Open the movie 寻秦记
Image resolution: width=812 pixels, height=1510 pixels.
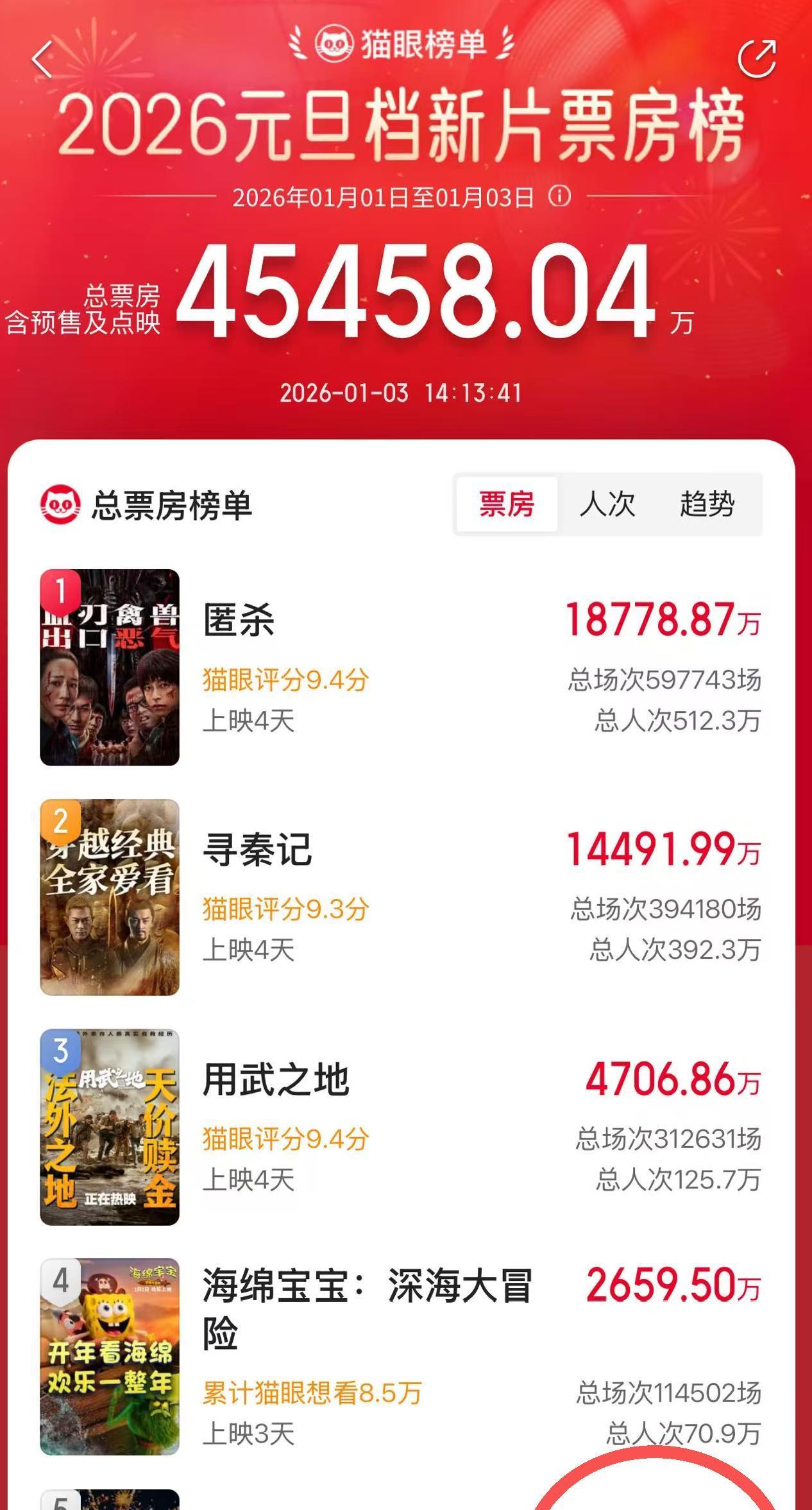257,850
